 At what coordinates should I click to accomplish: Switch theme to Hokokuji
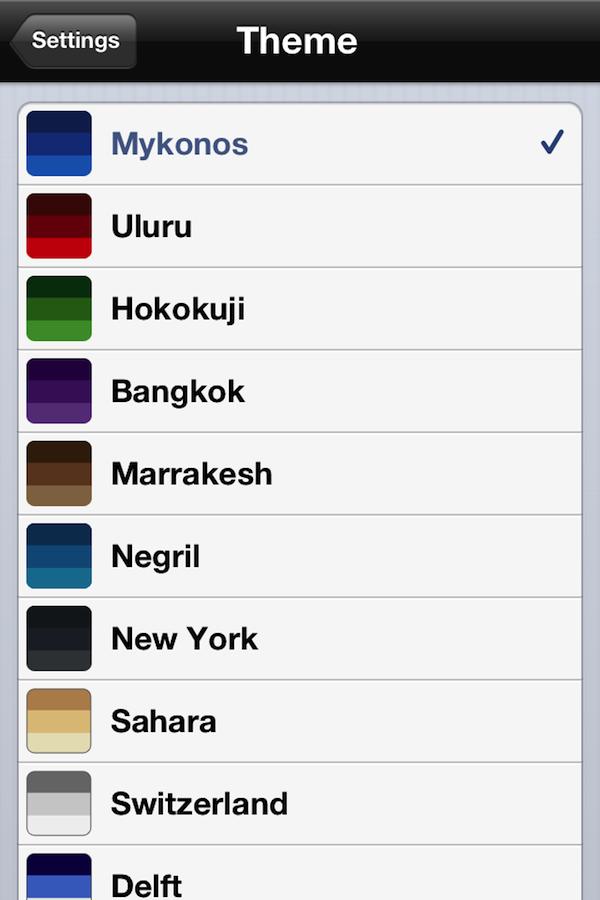300,309
